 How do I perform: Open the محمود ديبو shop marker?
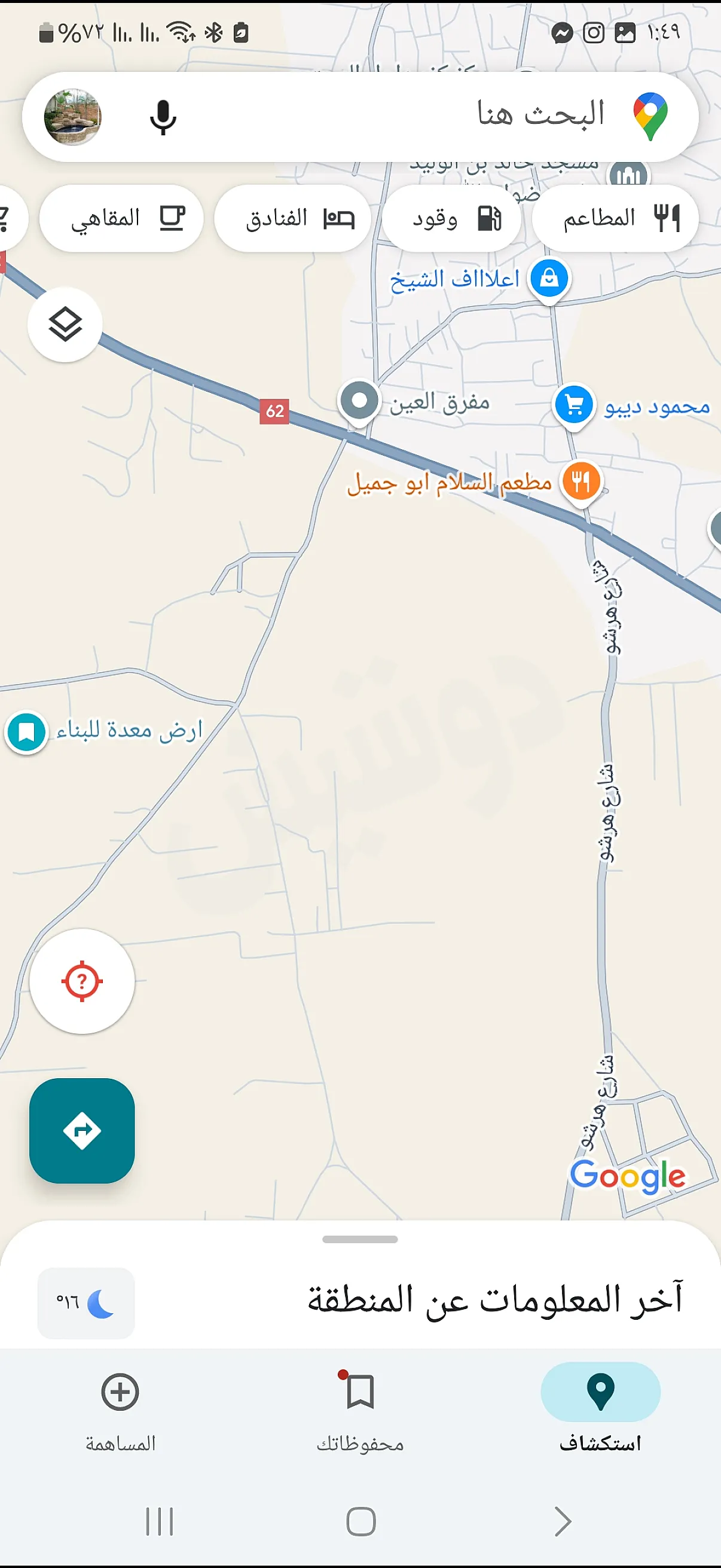point(573,405)
